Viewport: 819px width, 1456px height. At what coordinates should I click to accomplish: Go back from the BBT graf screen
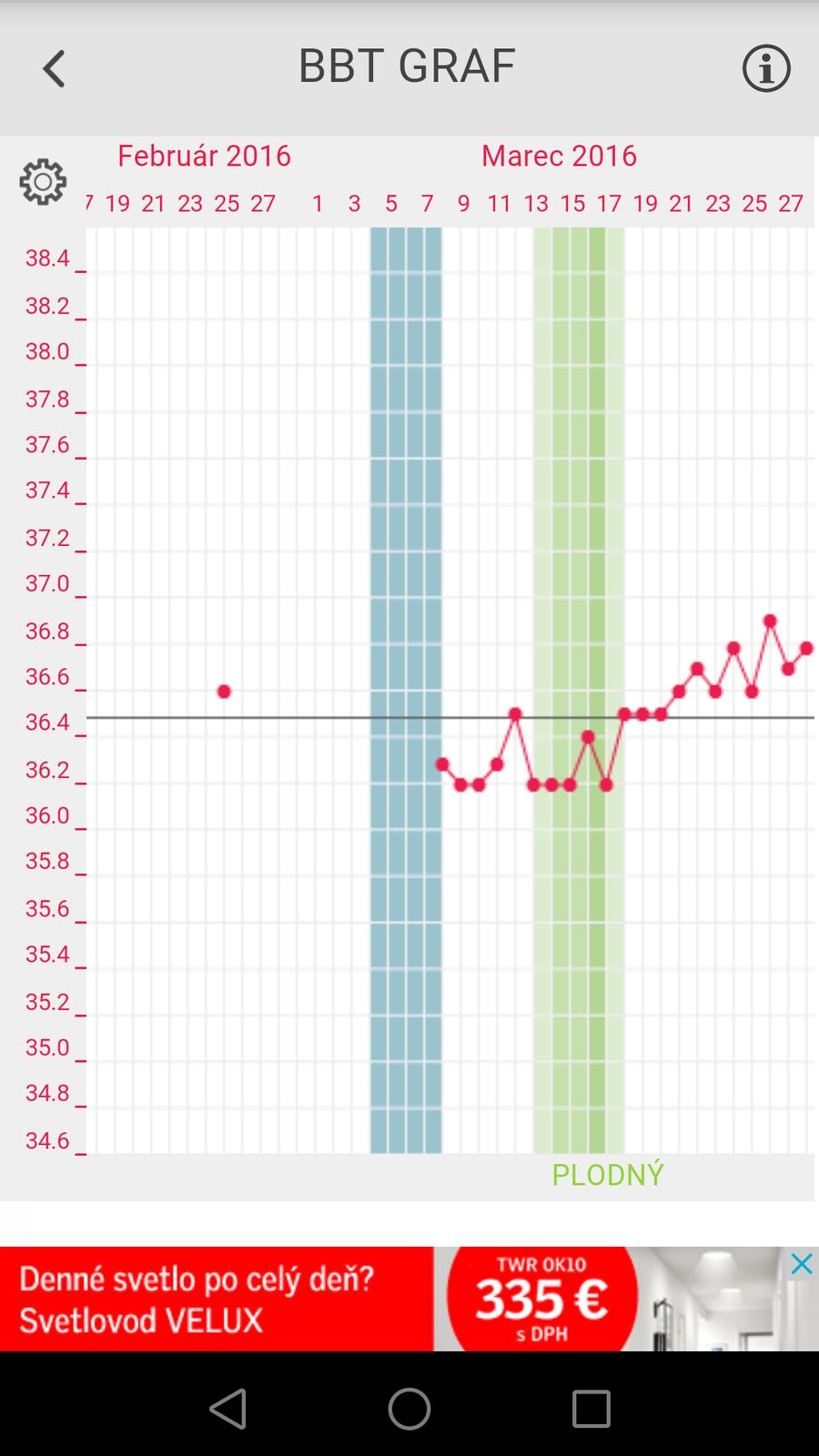pyautogui.click(x=54, y=68)
